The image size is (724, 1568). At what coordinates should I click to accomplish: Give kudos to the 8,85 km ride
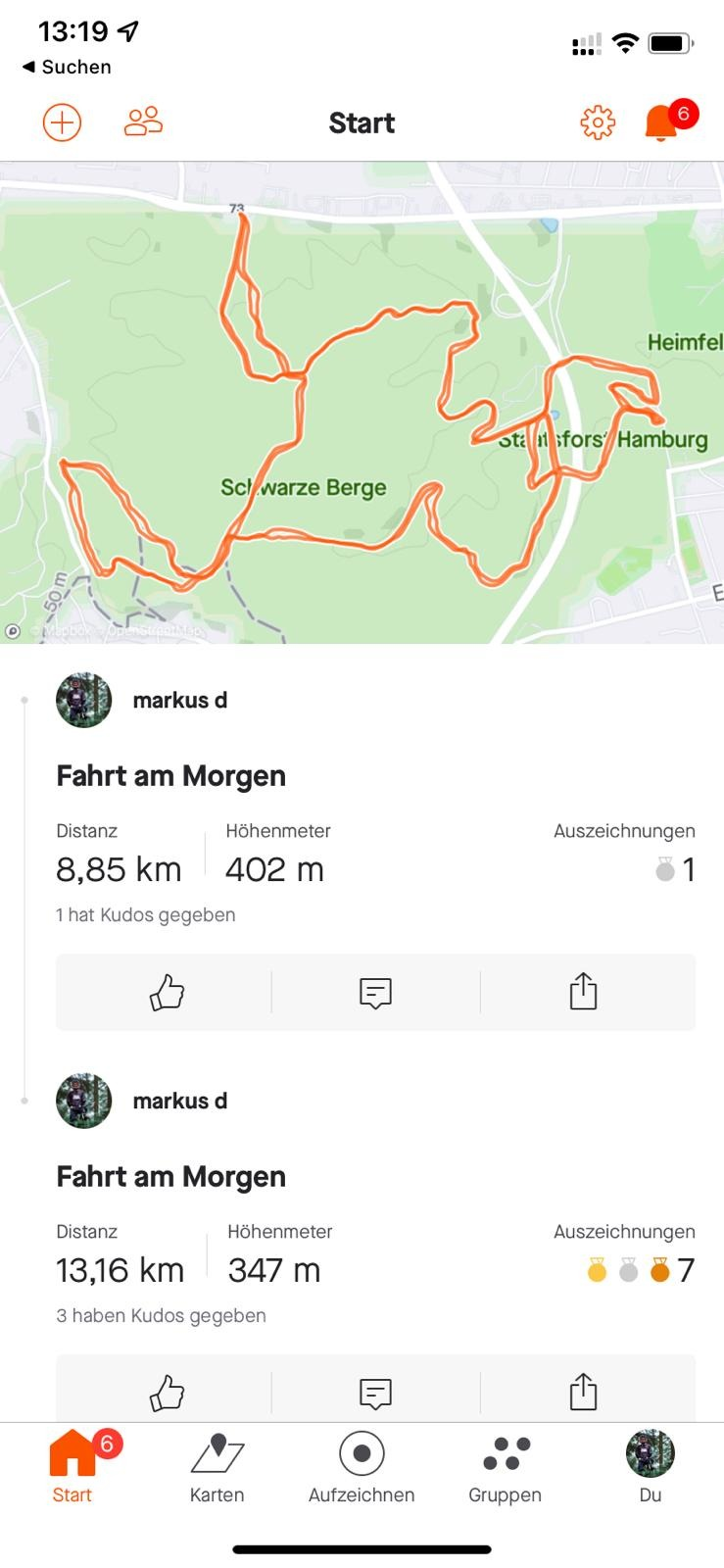[167, 992]
